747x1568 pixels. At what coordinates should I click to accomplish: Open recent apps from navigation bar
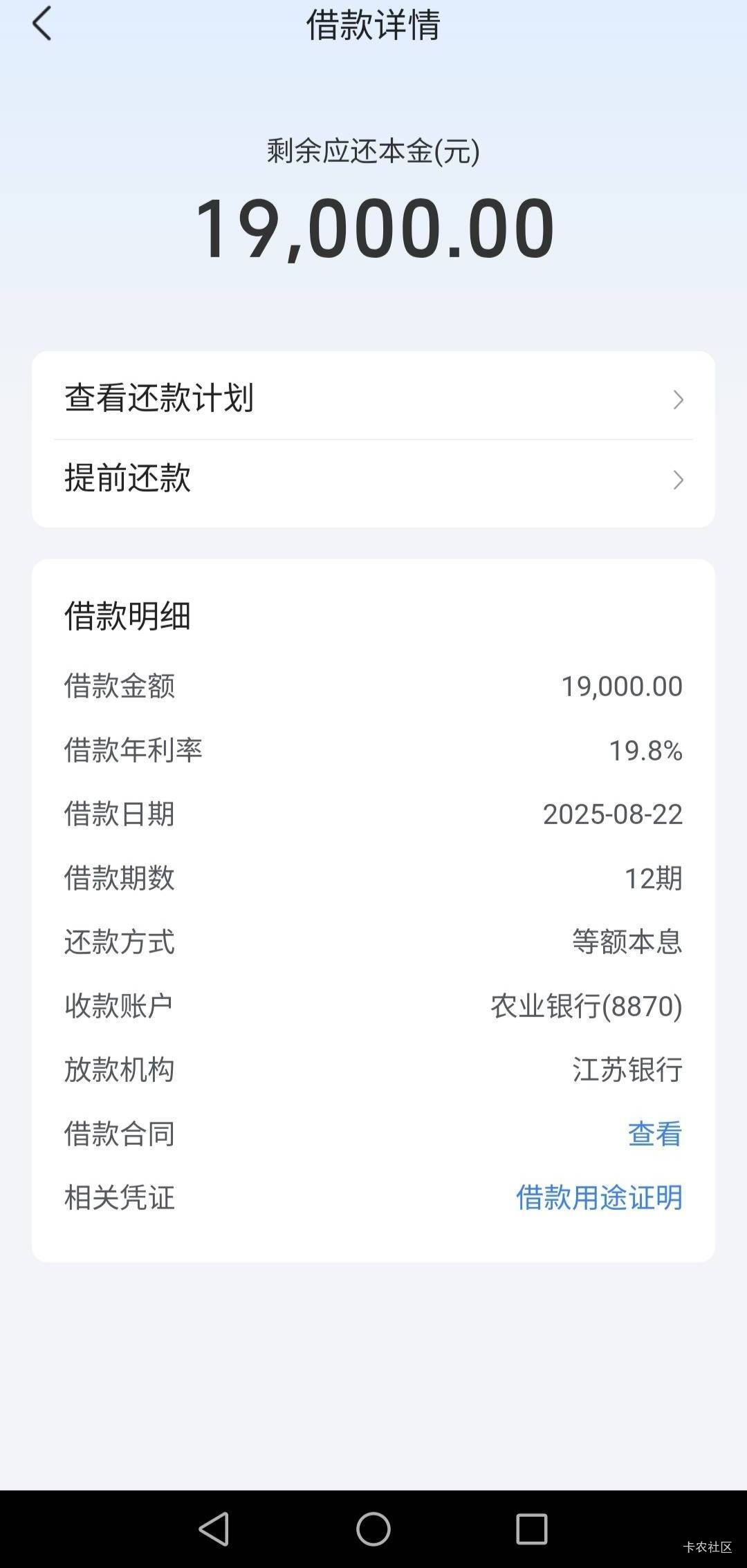[532, 1528]
